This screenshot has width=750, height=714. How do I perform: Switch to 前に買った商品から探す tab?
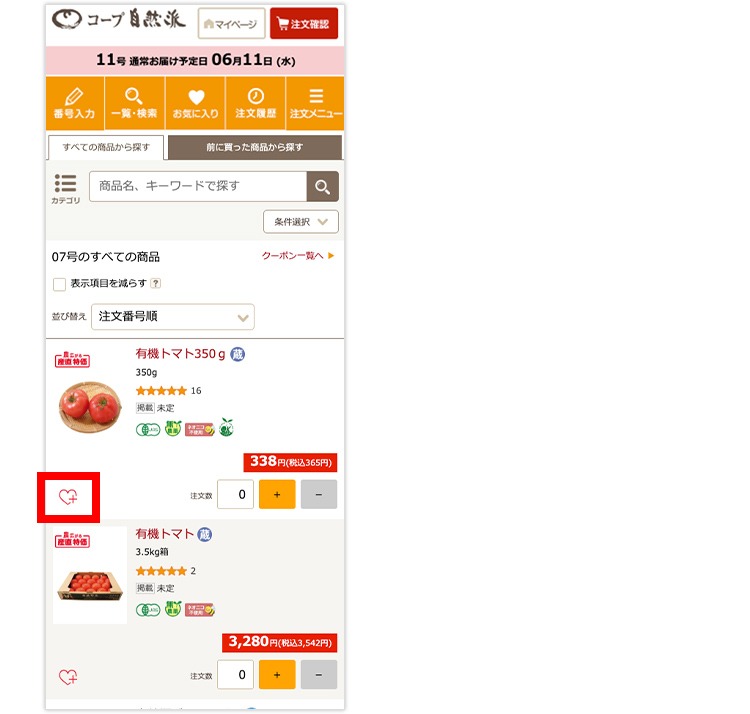click(x=254, y=147)
